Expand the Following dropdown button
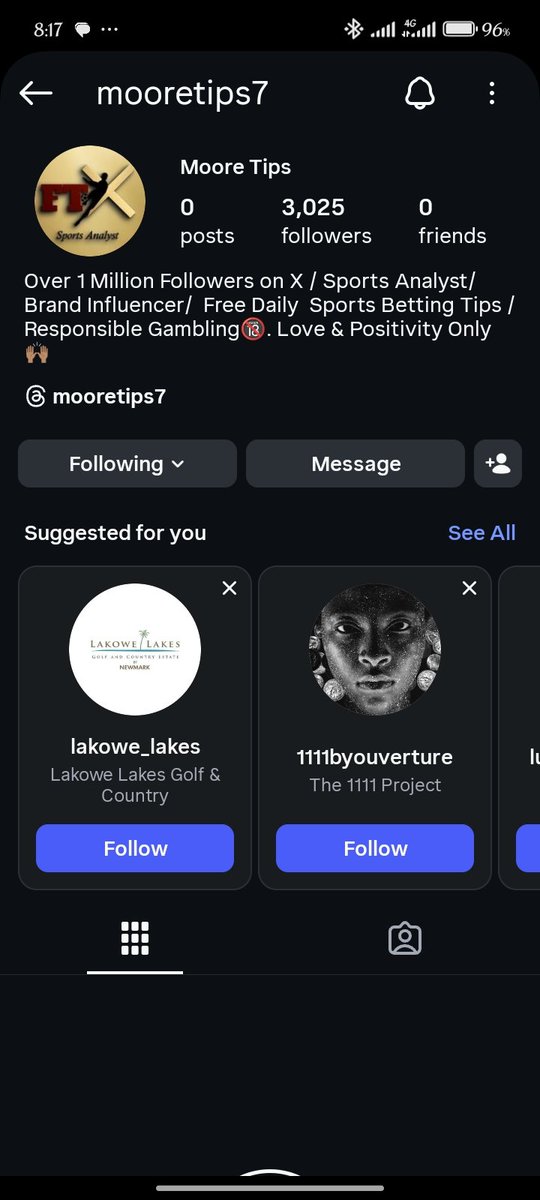Viewport: 540px width, 1200px height. click(x=127, y=464)
